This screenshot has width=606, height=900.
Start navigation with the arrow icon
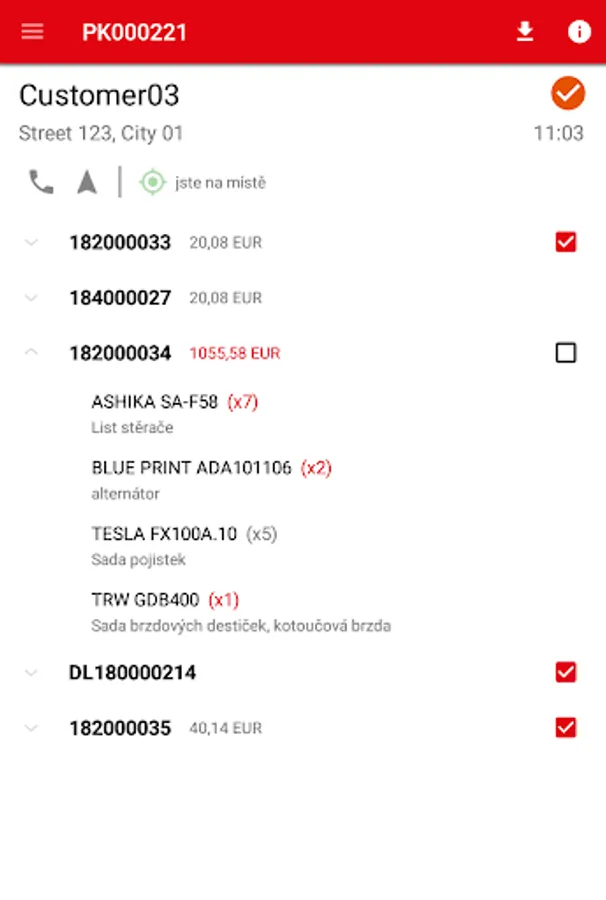click(87, 182)
